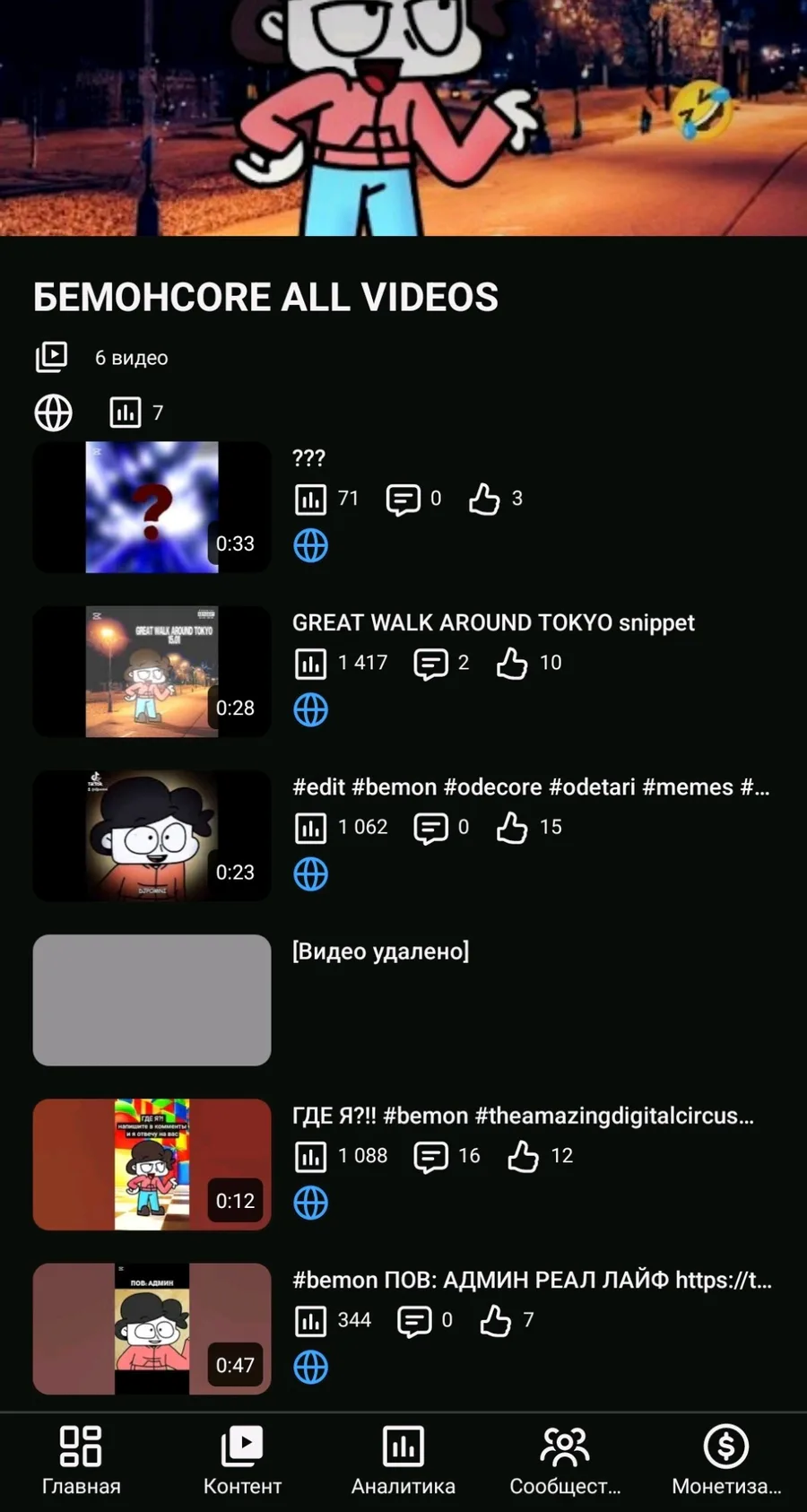The width and height of the screenshot is (807, 1512).
Task: Open the video titled ???
Action: tap(152, 508)
